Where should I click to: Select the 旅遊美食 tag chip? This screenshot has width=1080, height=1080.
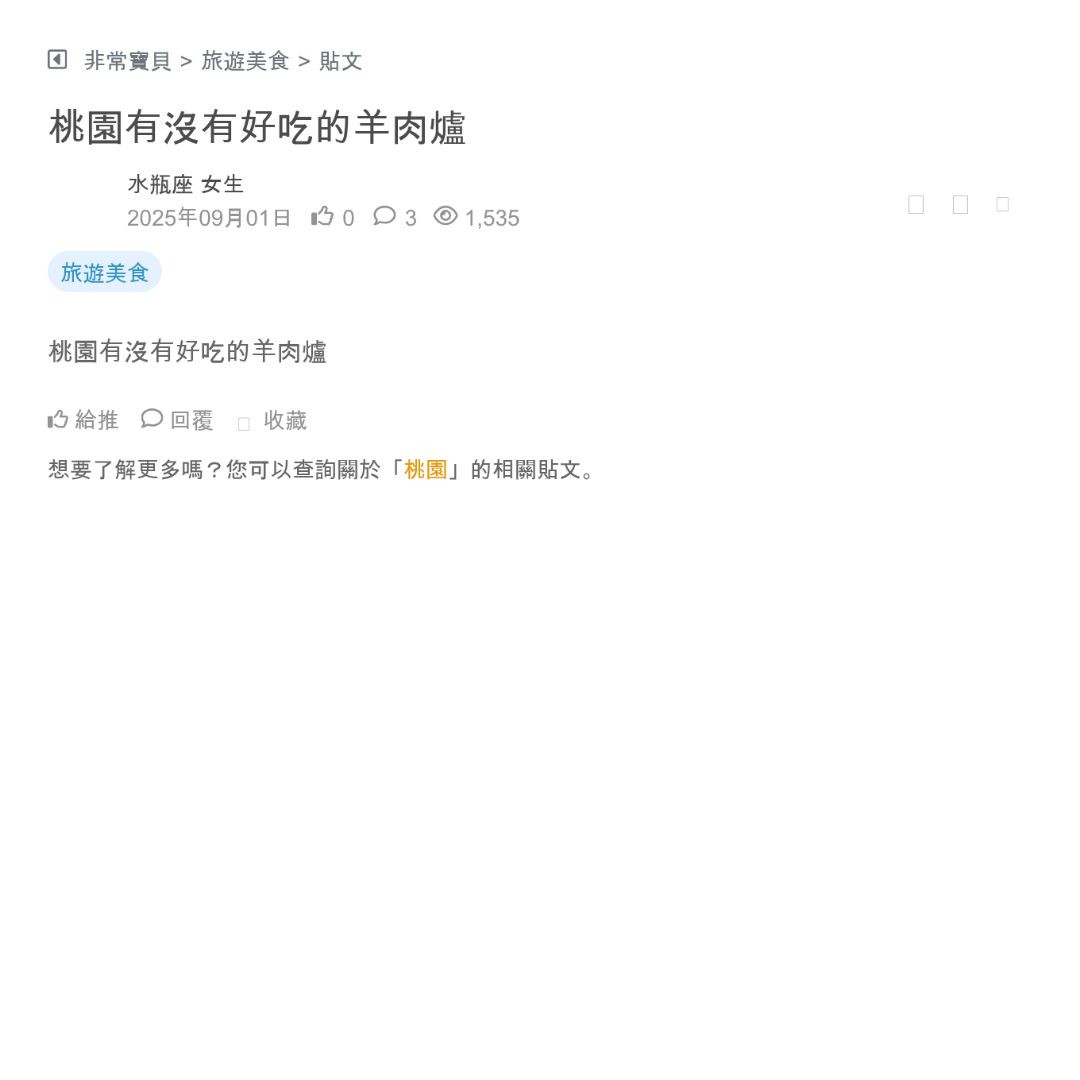pos(105,272)
